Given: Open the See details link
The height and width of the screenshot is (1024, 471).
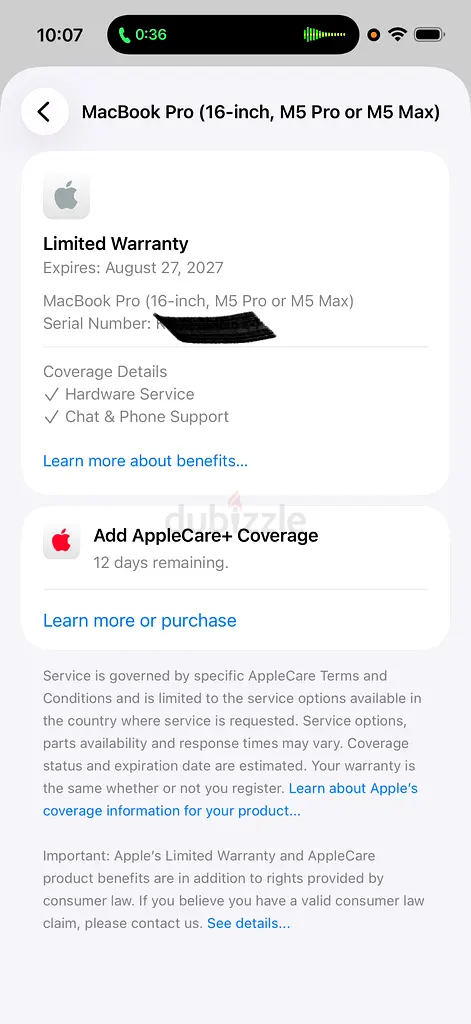Looking at the screenshot, I should (249, 923).
